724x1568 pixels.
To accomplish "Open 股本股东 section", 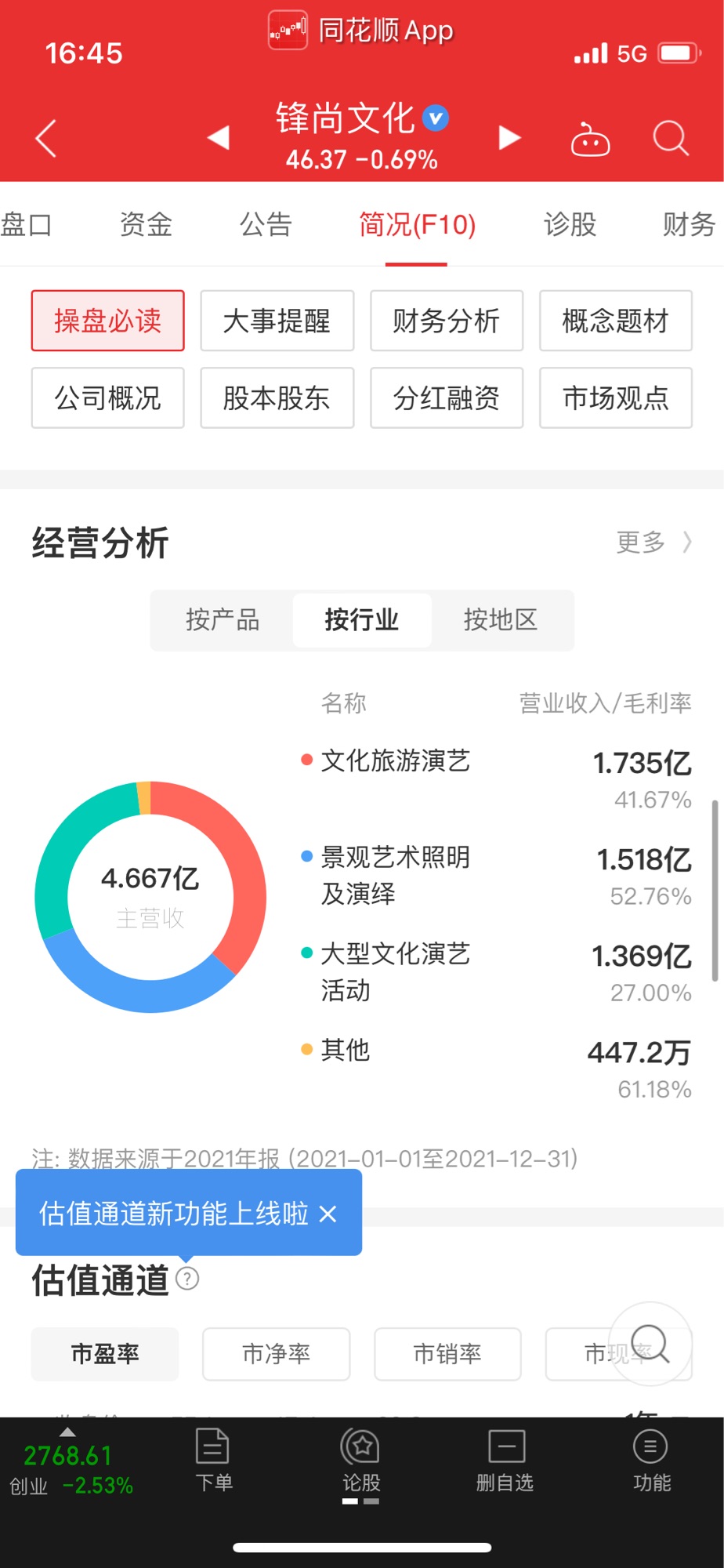I will click(277, 398).
